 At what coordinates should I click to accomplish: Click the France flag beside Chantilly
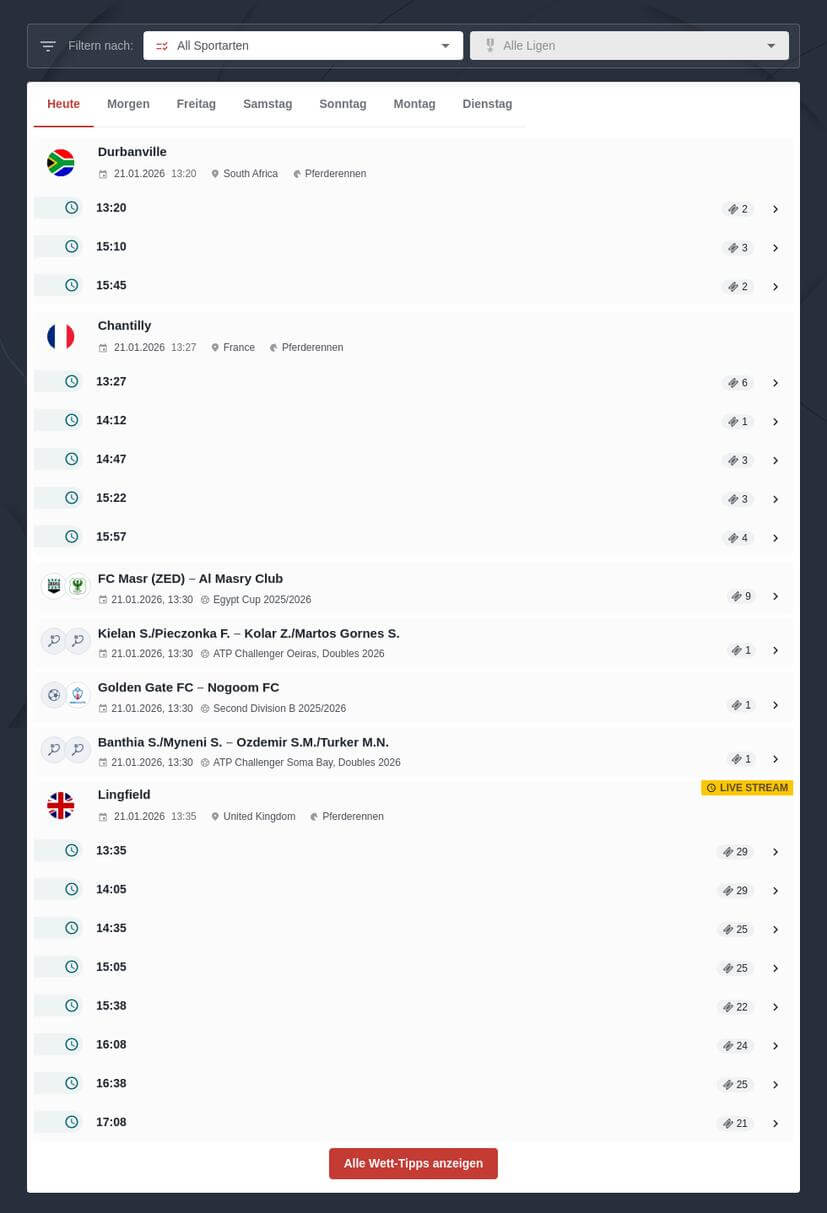pos(60,336)
